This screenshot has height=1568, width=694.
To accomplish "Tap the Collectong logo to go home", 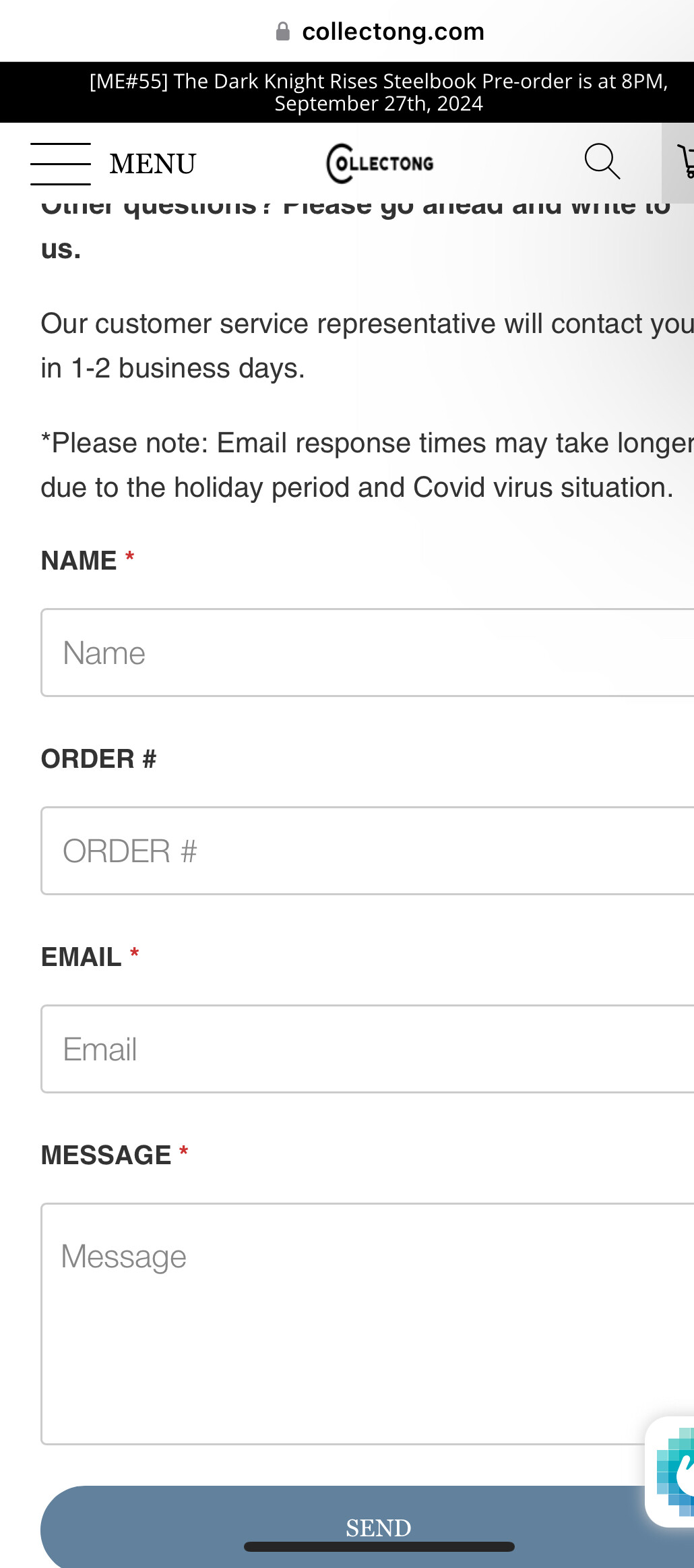I will [380, 163].
